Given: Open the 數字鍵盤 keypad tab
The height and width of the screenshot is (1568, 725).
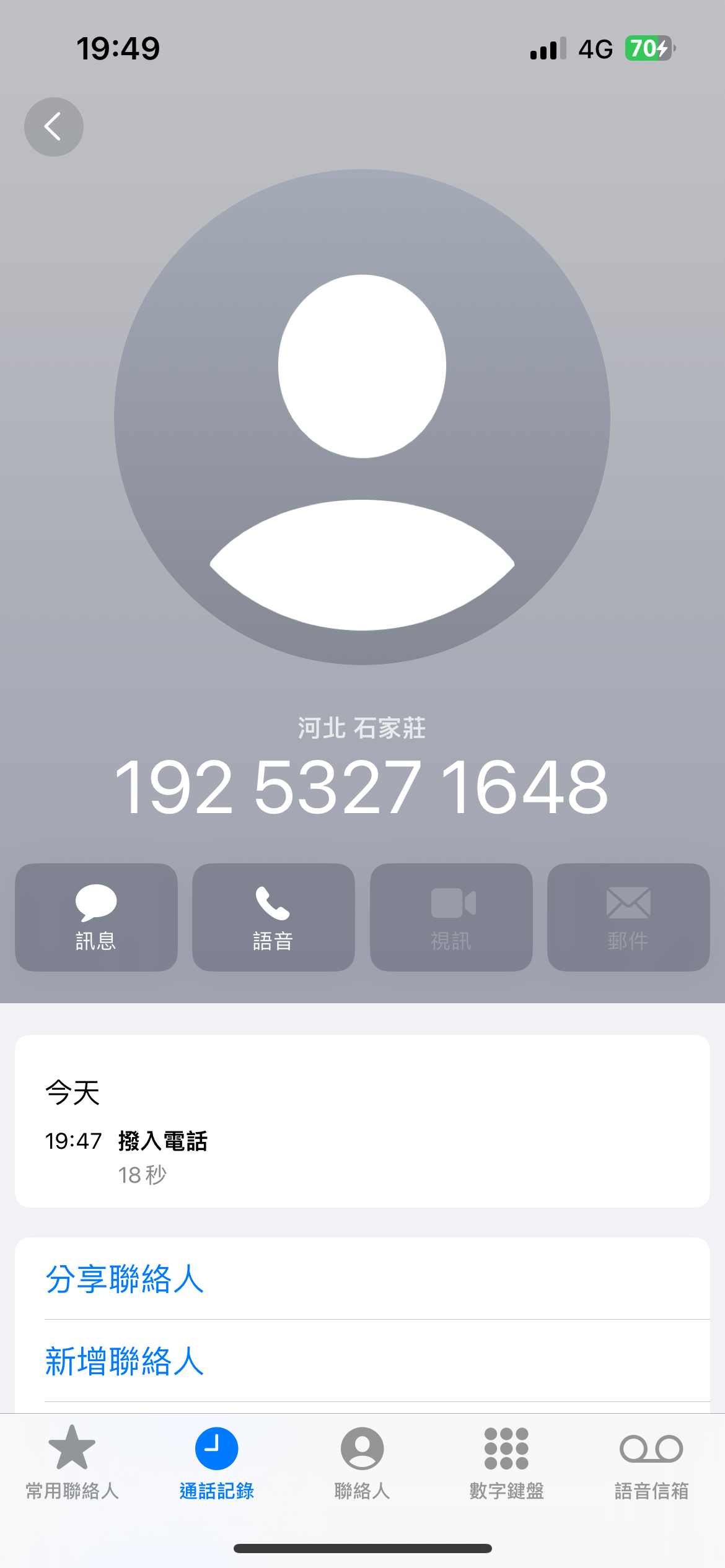Looking at the screenshot, I should pos(506,1463).
